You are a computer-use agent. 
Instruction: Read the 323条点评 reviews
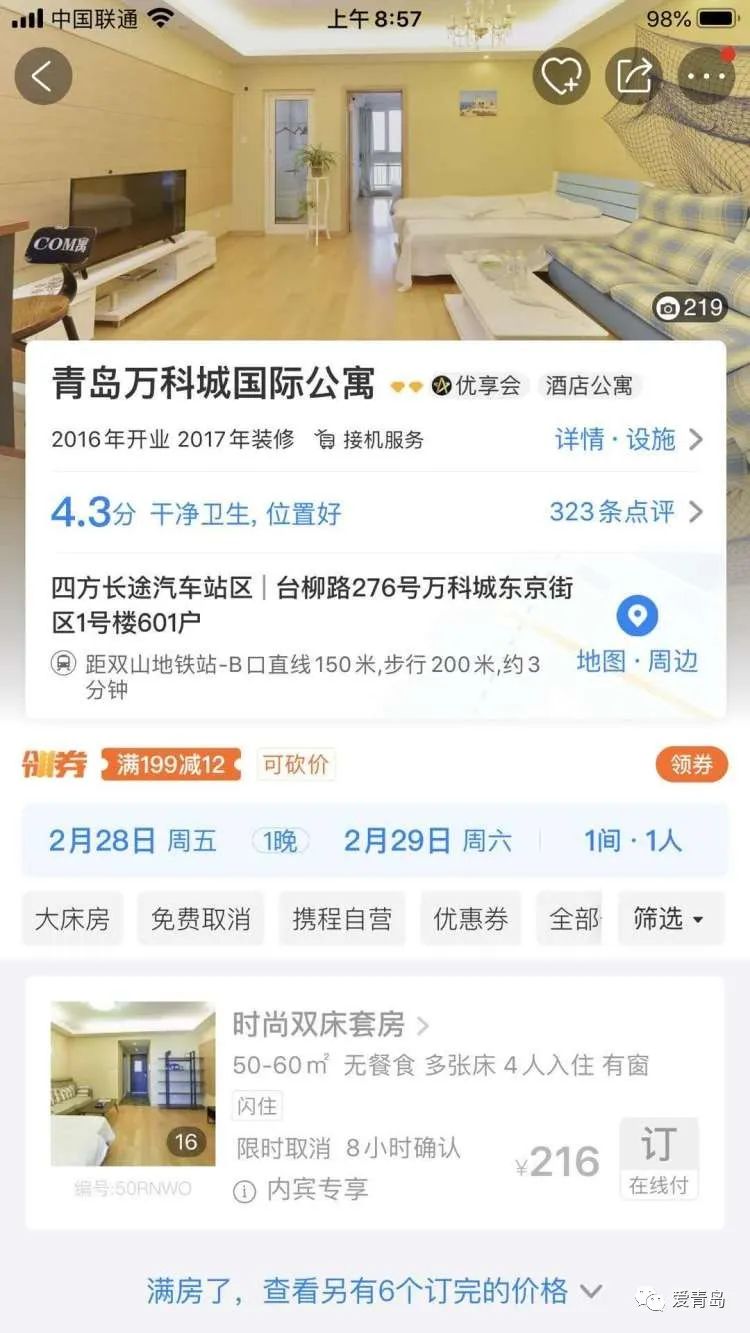tap(626, 512)
